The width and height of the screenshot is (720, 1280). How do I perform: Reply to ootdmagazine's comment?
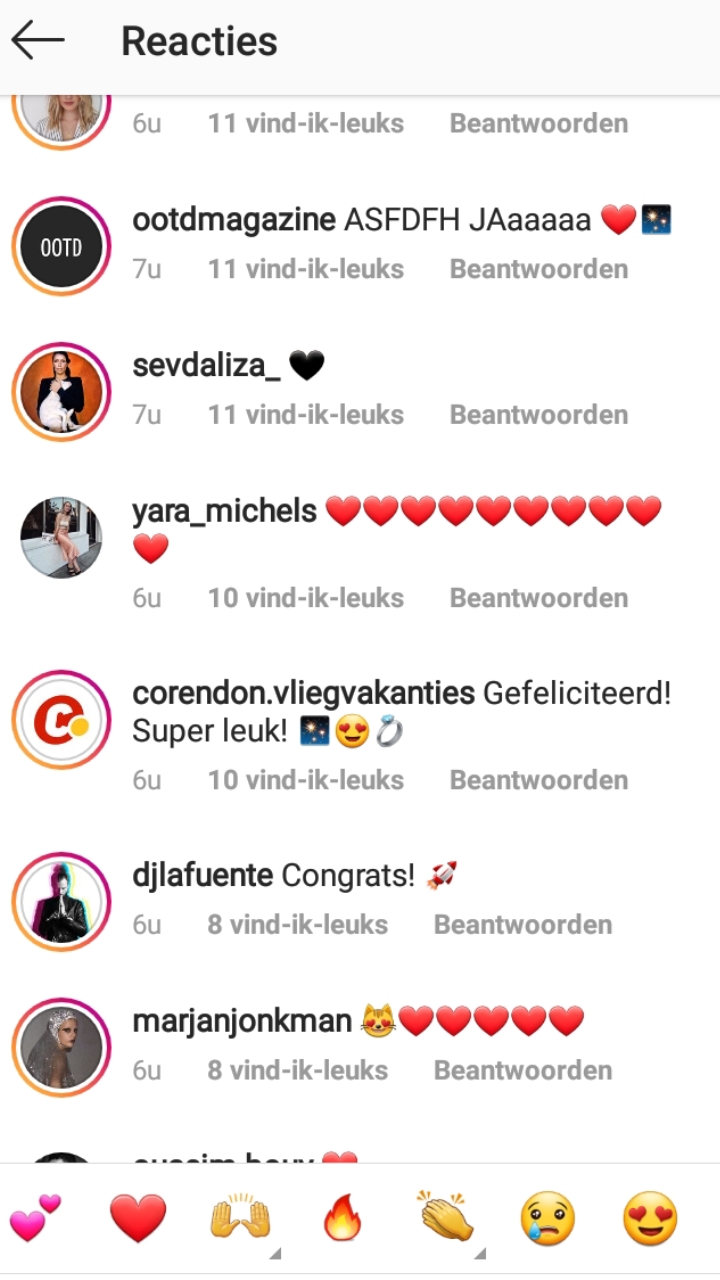click(539, 269)
